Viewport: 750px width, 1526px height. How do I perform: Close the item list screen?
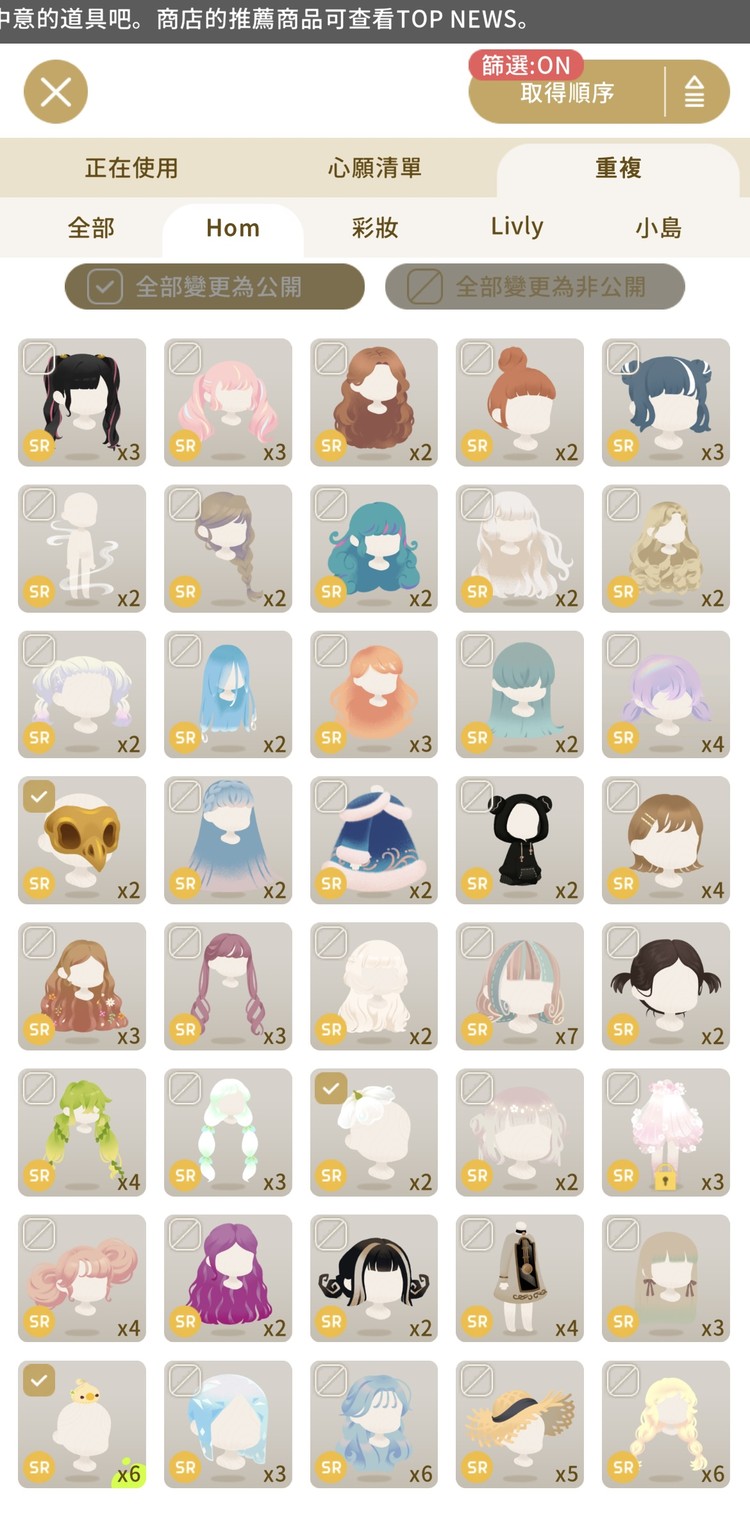[56, 92]
